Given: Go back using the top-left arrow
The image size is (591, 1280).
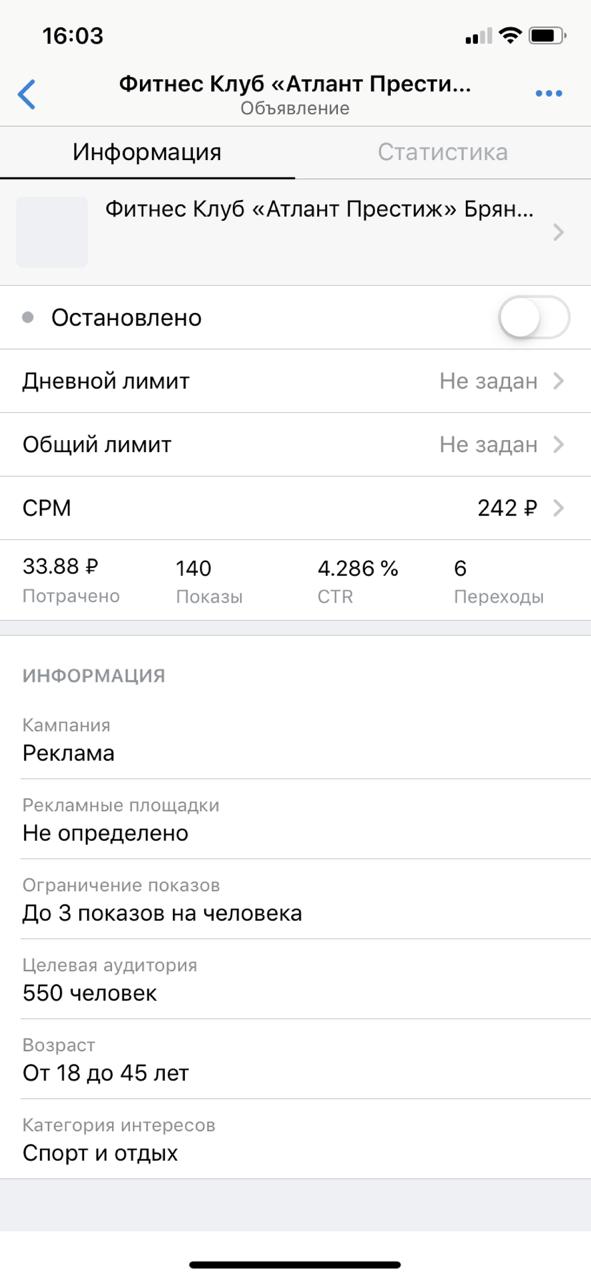Looking at the screenshot, I should 27,94.
